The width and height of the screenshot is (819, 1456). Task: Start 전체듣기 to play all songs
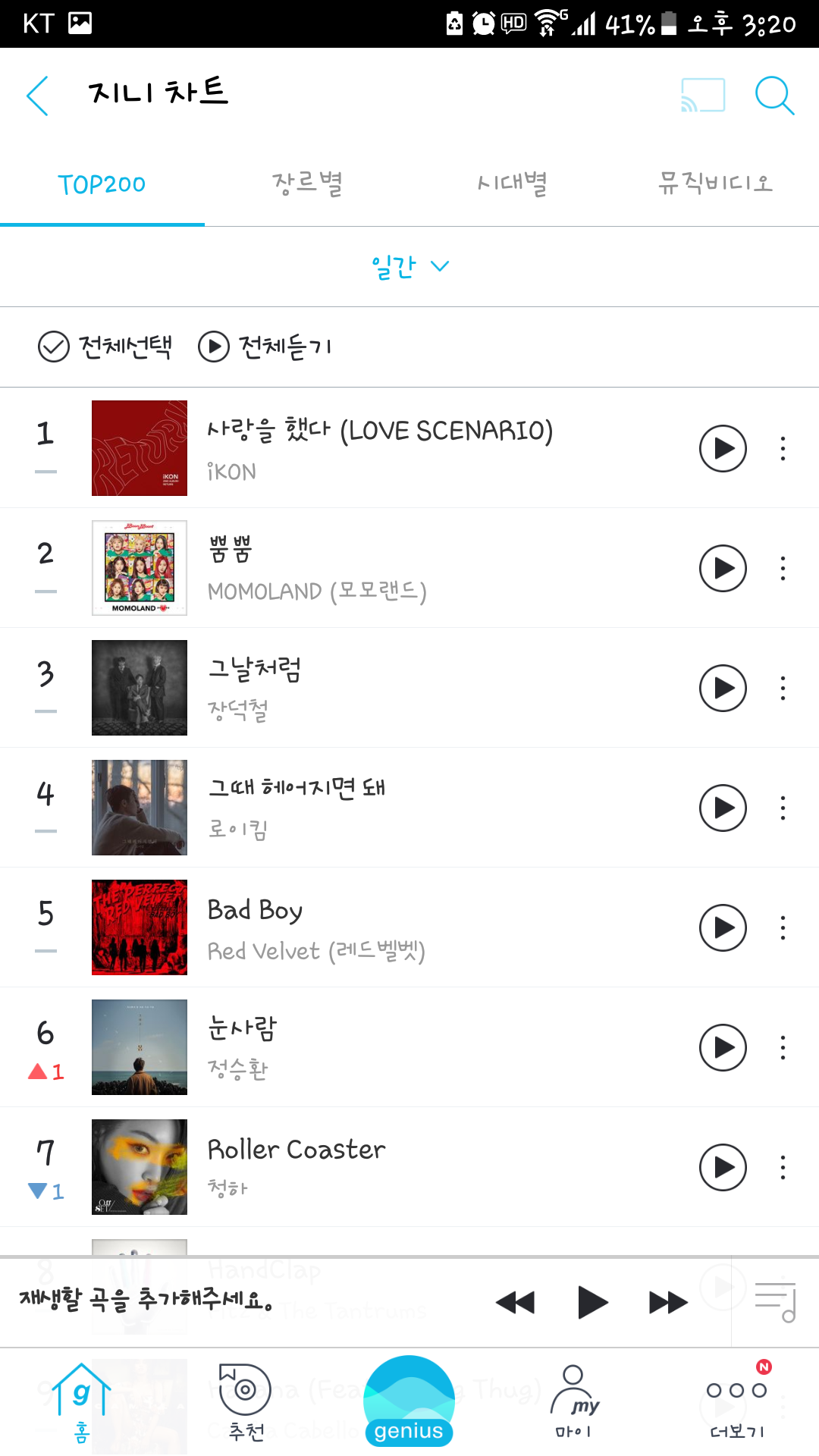tap(215, 347)
